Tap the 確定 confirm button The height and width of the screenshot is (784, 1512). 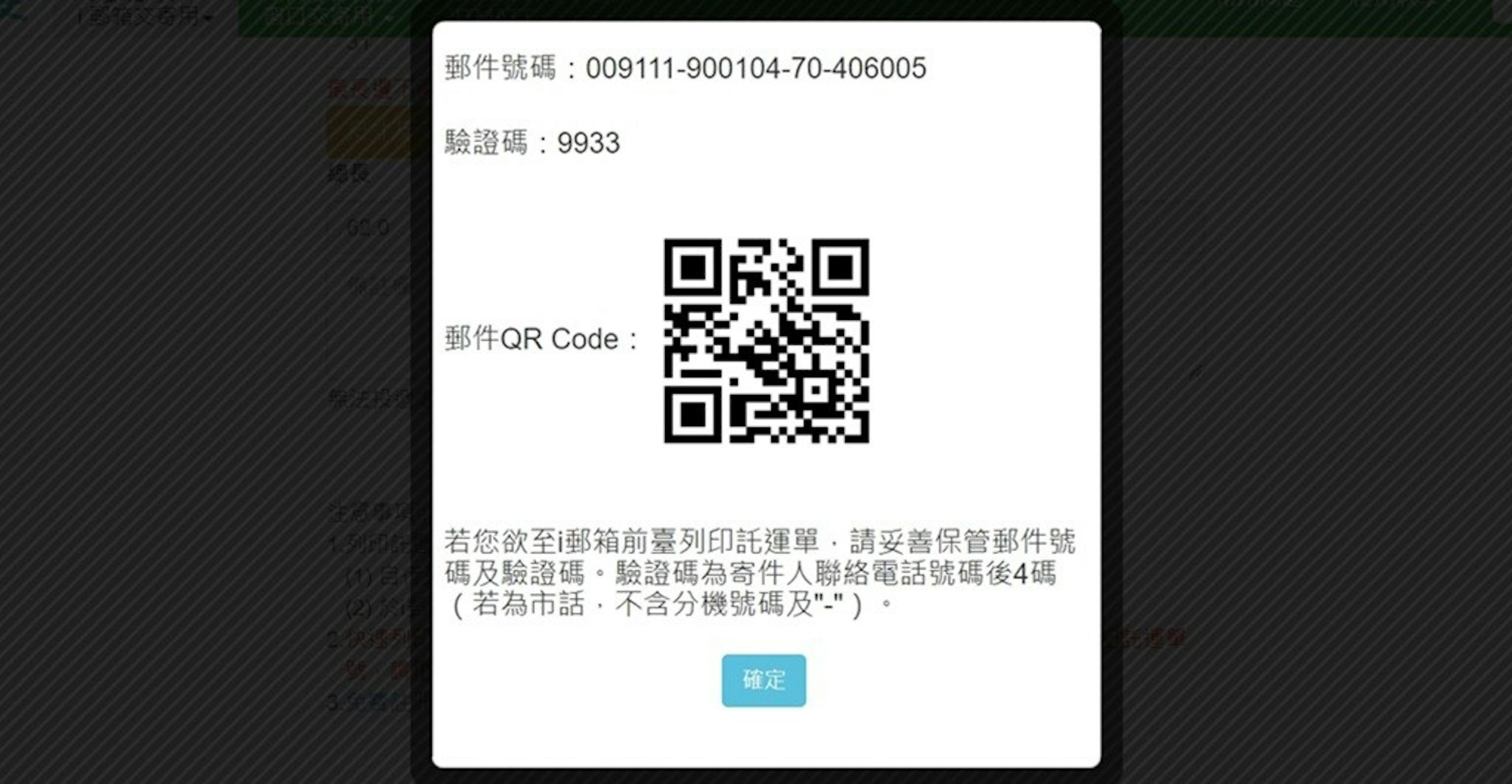tap(763, 680)
